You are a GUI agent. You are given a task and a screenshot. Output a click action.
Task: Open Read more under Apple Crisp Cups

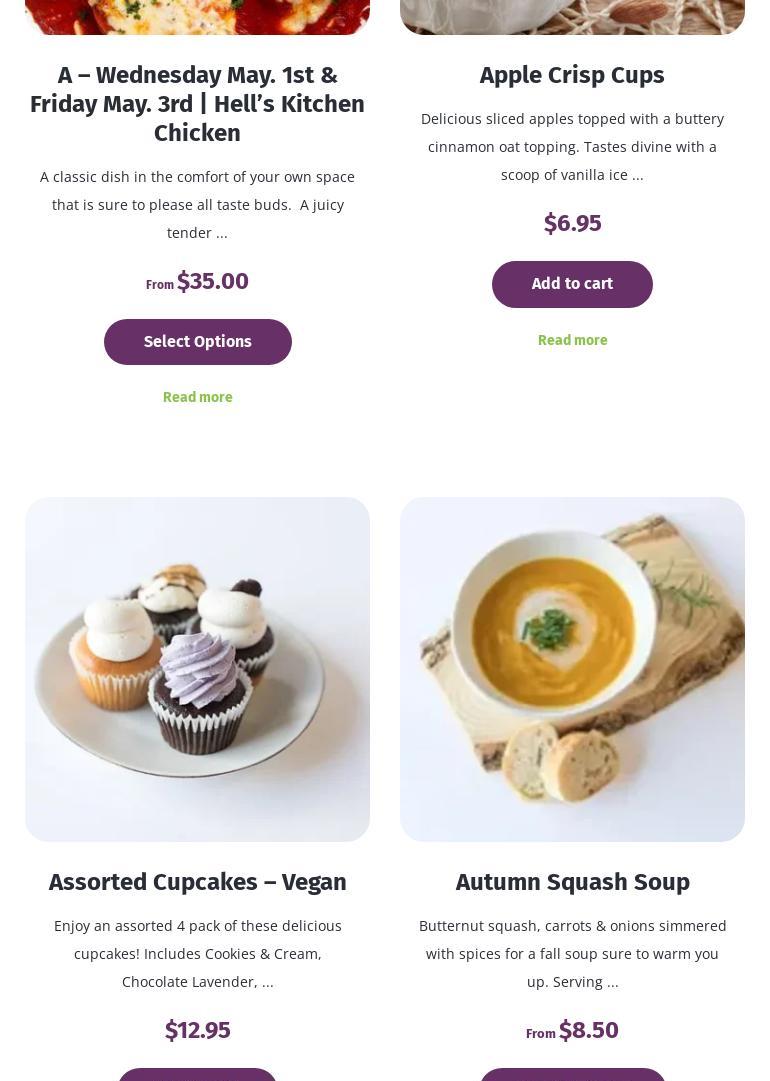click(x=572, y=340)
